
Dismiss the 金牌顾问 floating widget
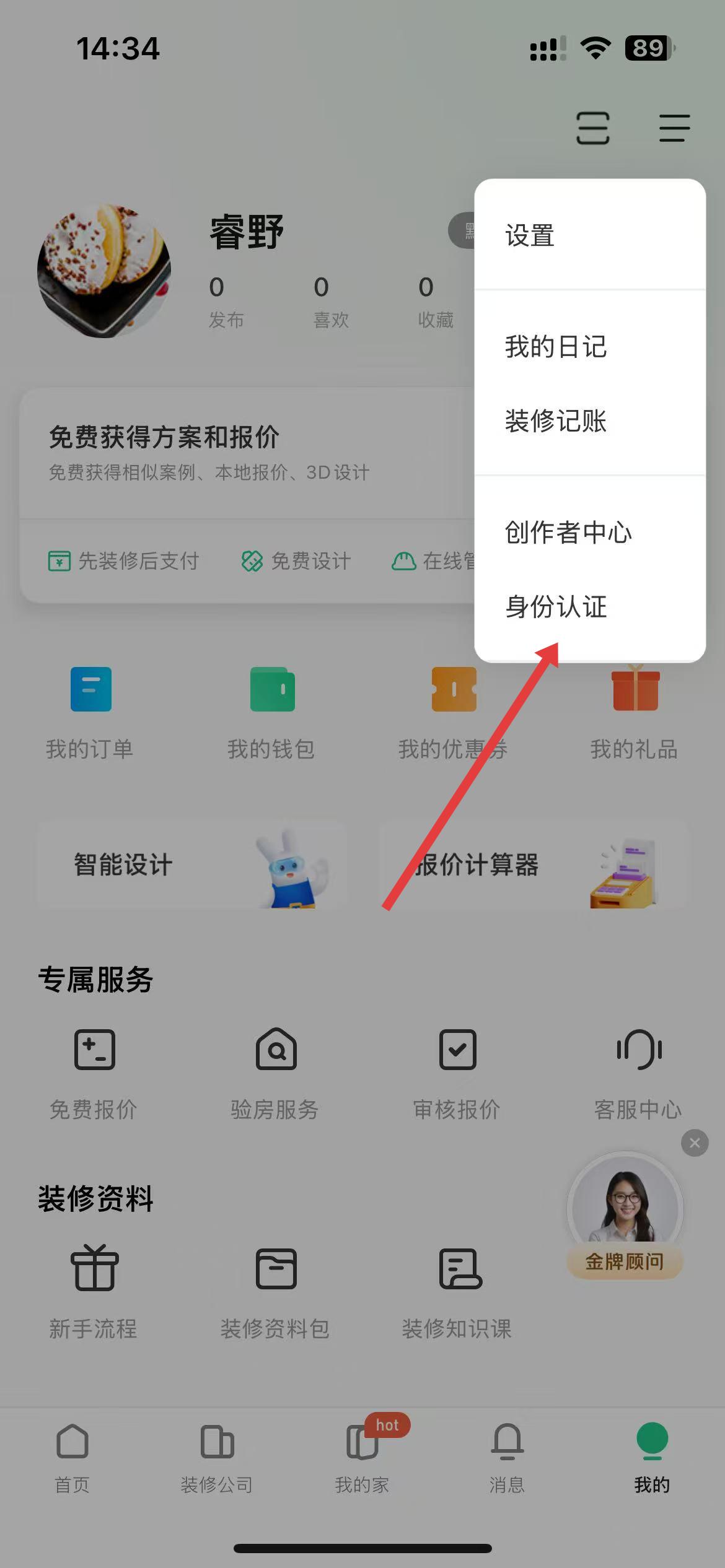click(695, 1143)
